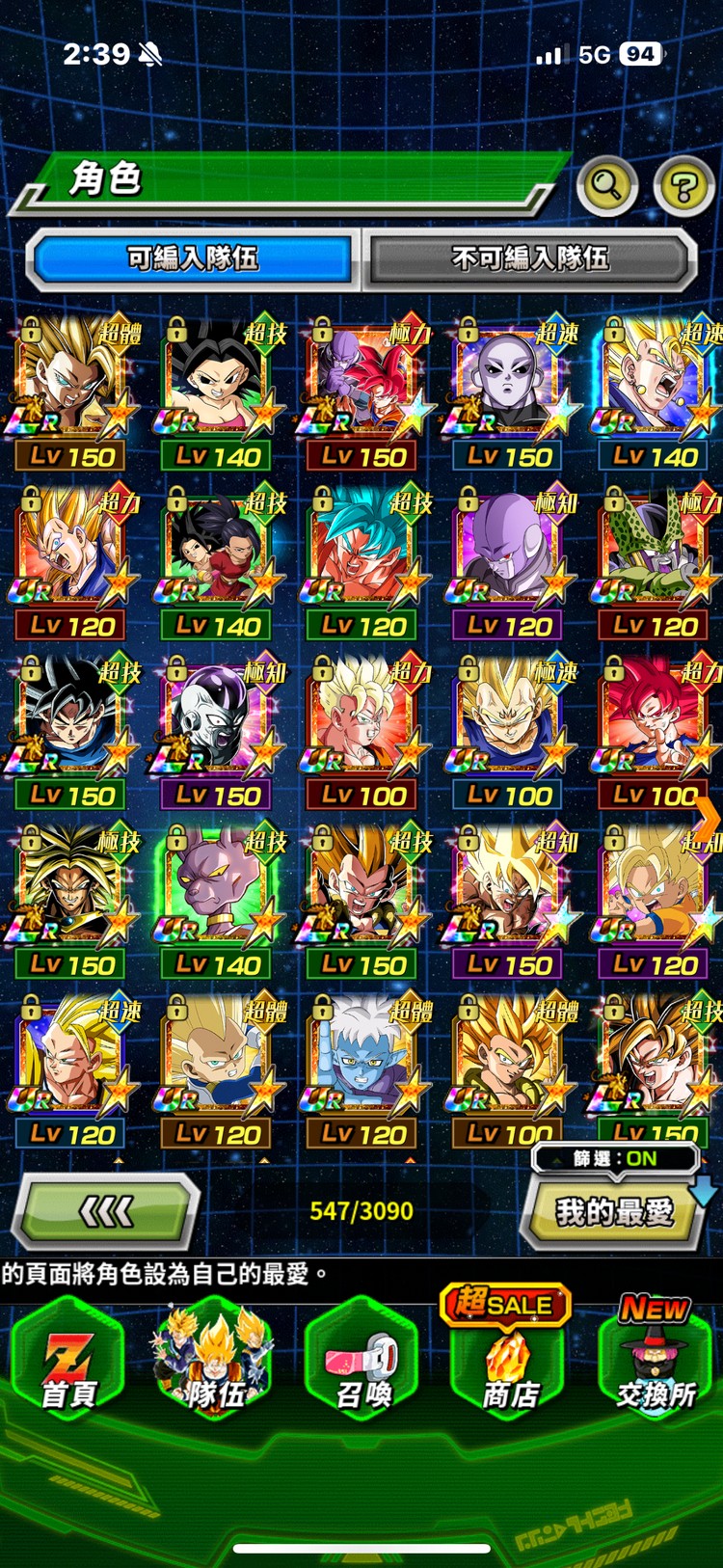Select the blue-haired Goku 超技 Lv 120 card
The width and height of the screenshot is (723, 1568).
(362, 562)
